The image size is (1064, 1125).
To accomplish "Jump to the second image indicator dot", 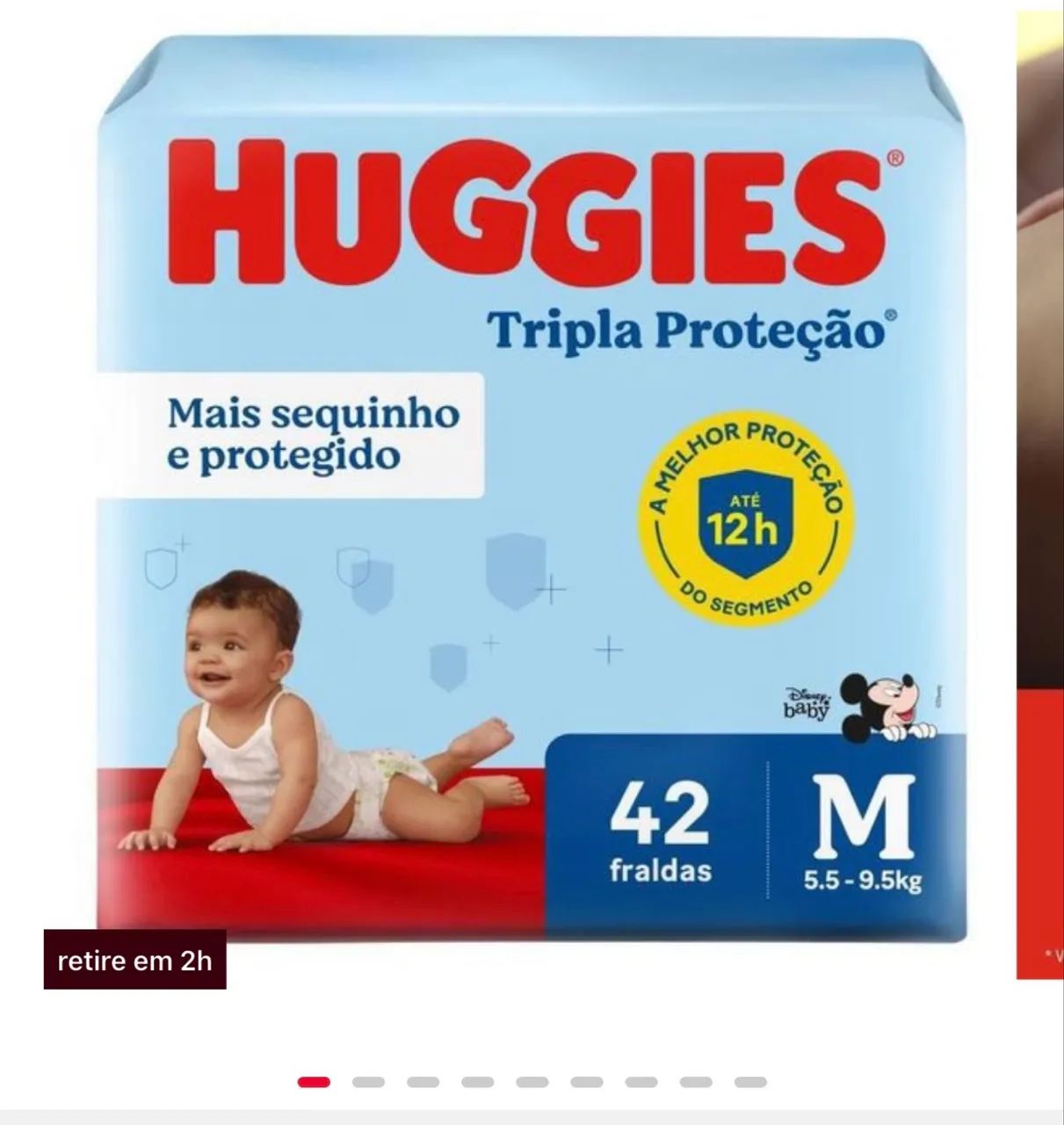I will tap(368, 1082).
